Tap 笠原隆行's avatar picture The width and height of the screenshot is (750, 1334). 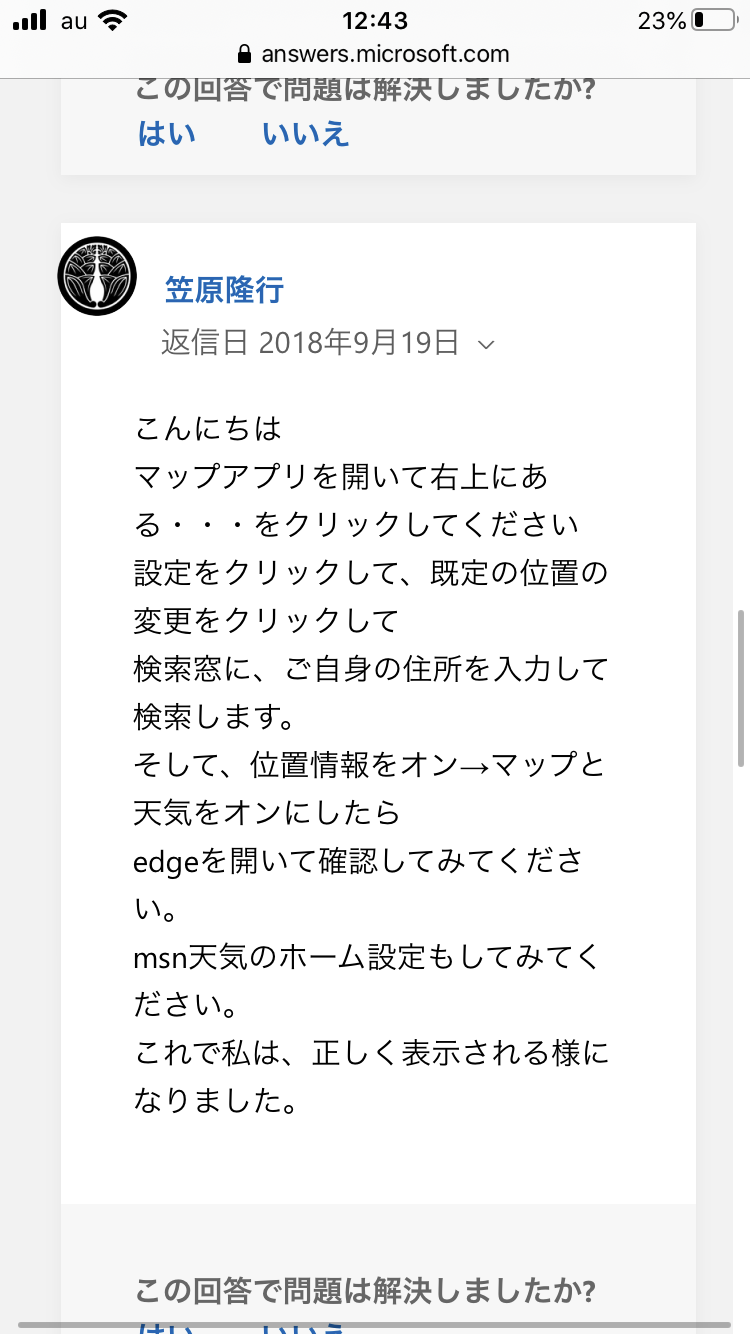tap(97, 277)
